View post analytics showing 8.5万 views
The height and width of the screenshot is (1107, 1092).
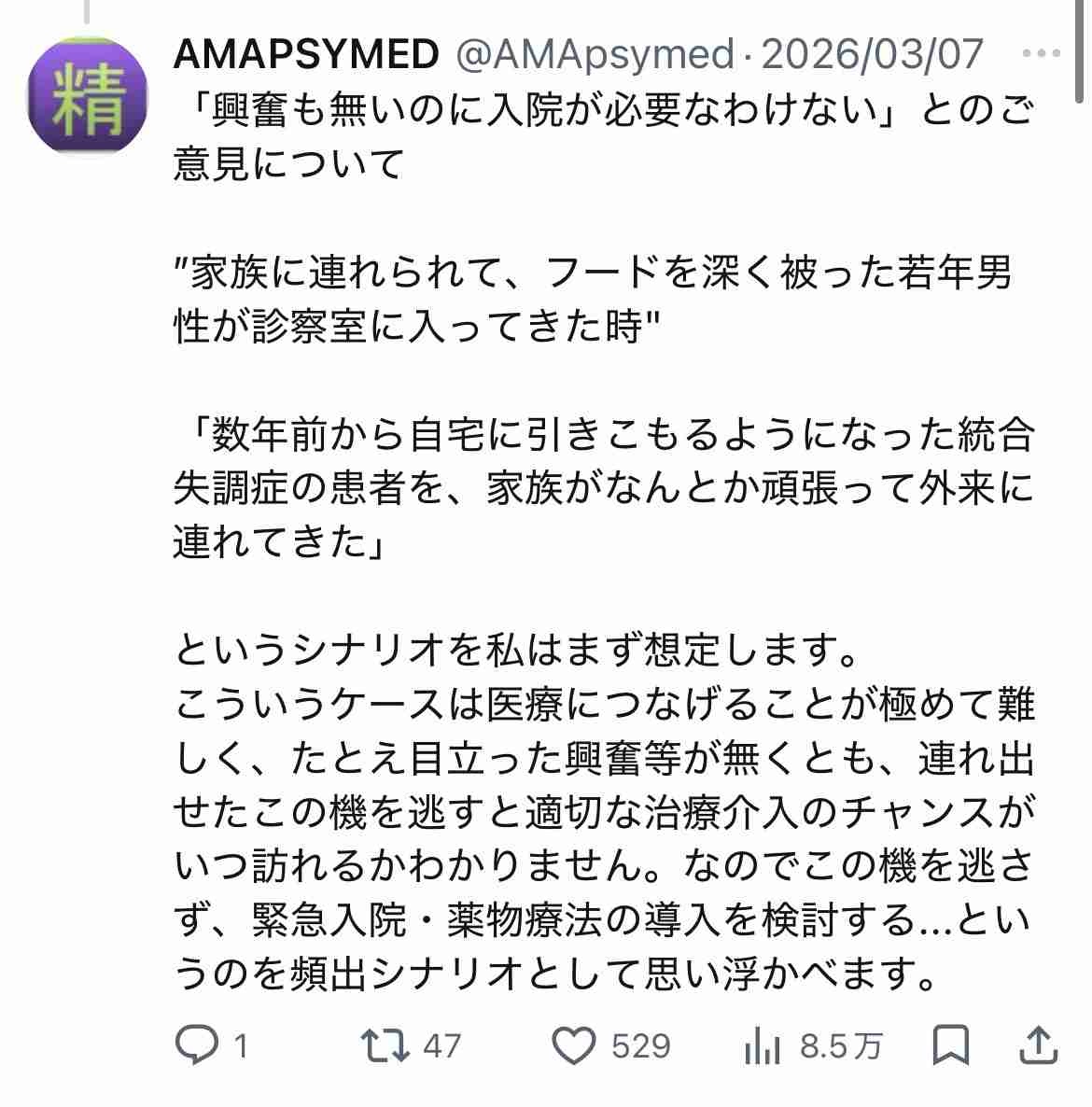[x=763, y=1045]
